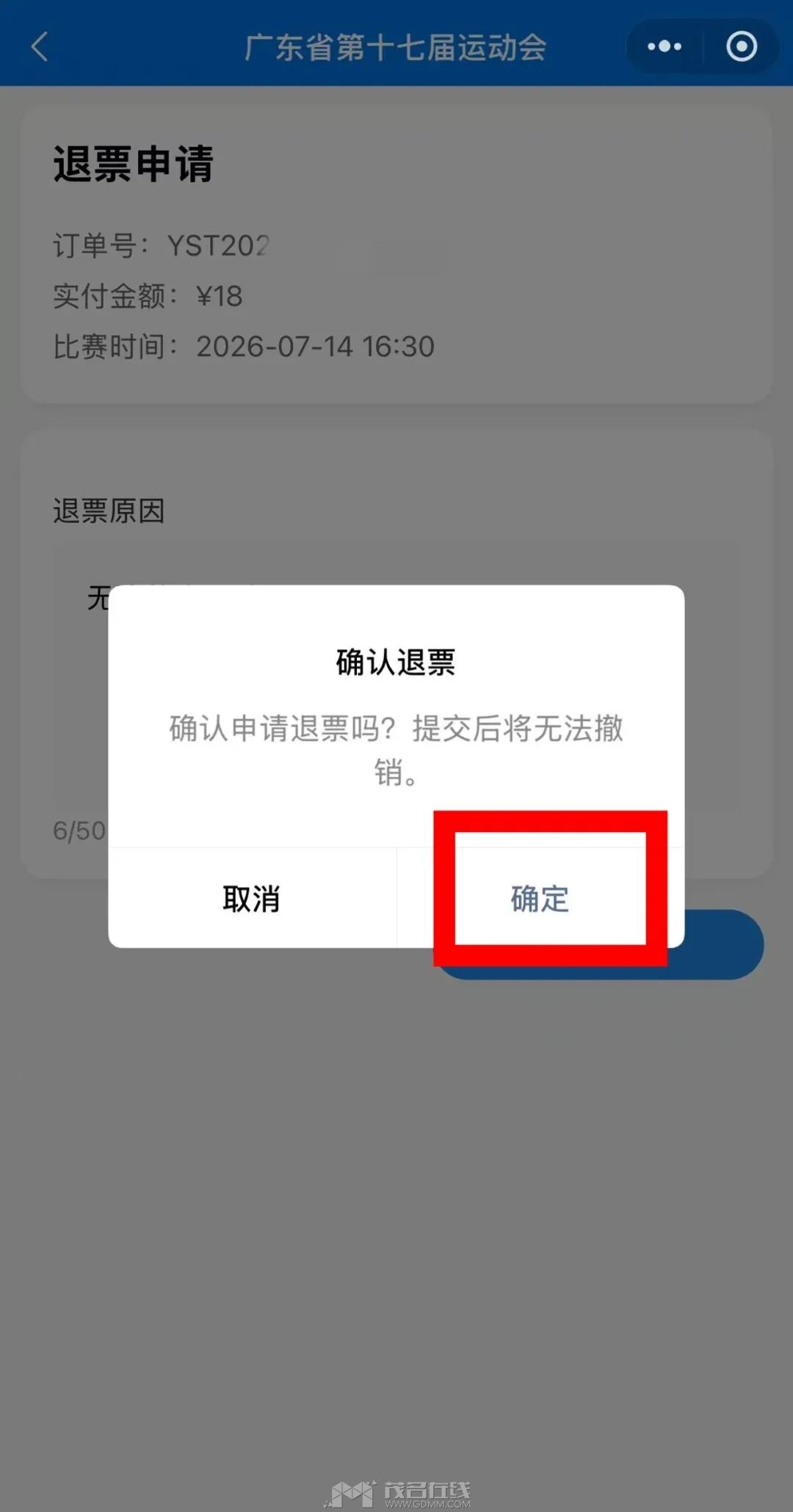
Task: Open the mini program's three-dot menu
Action: point(665,46)
